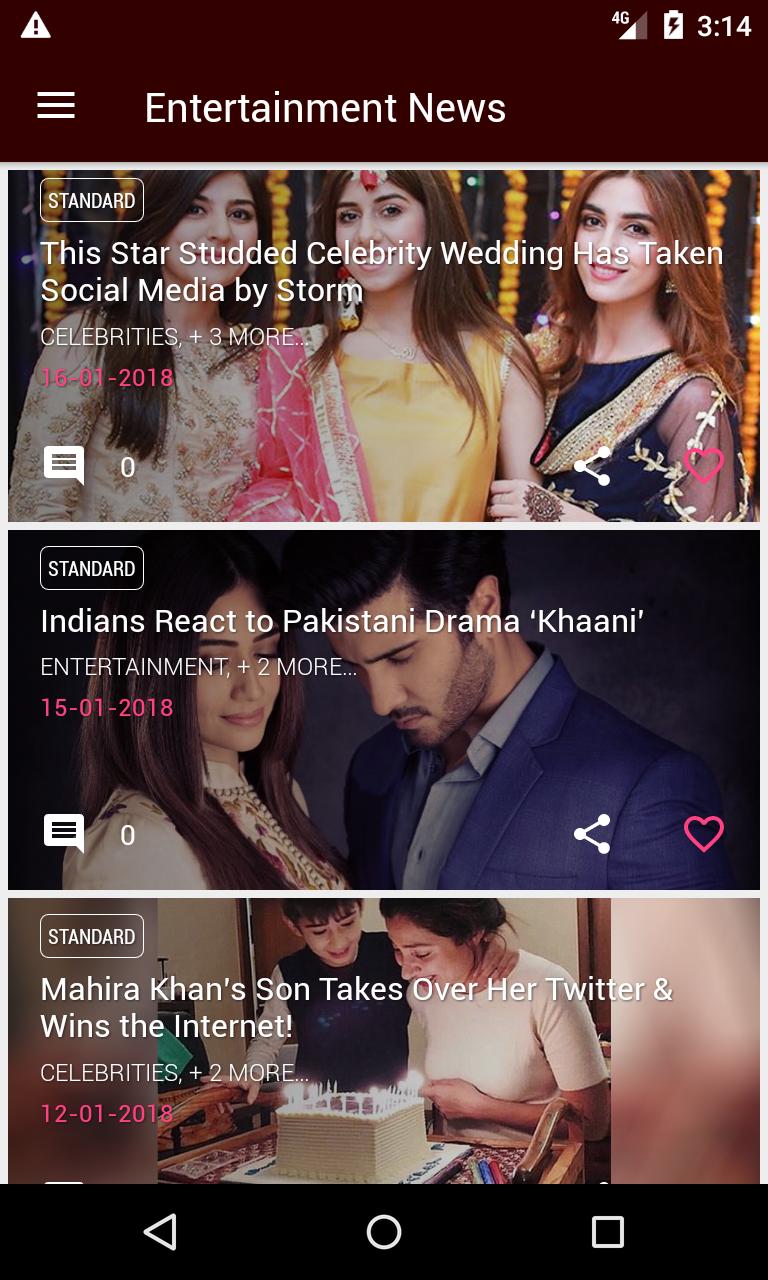Favorite the Indians React to 'Khaani' article

coord(703,834)
